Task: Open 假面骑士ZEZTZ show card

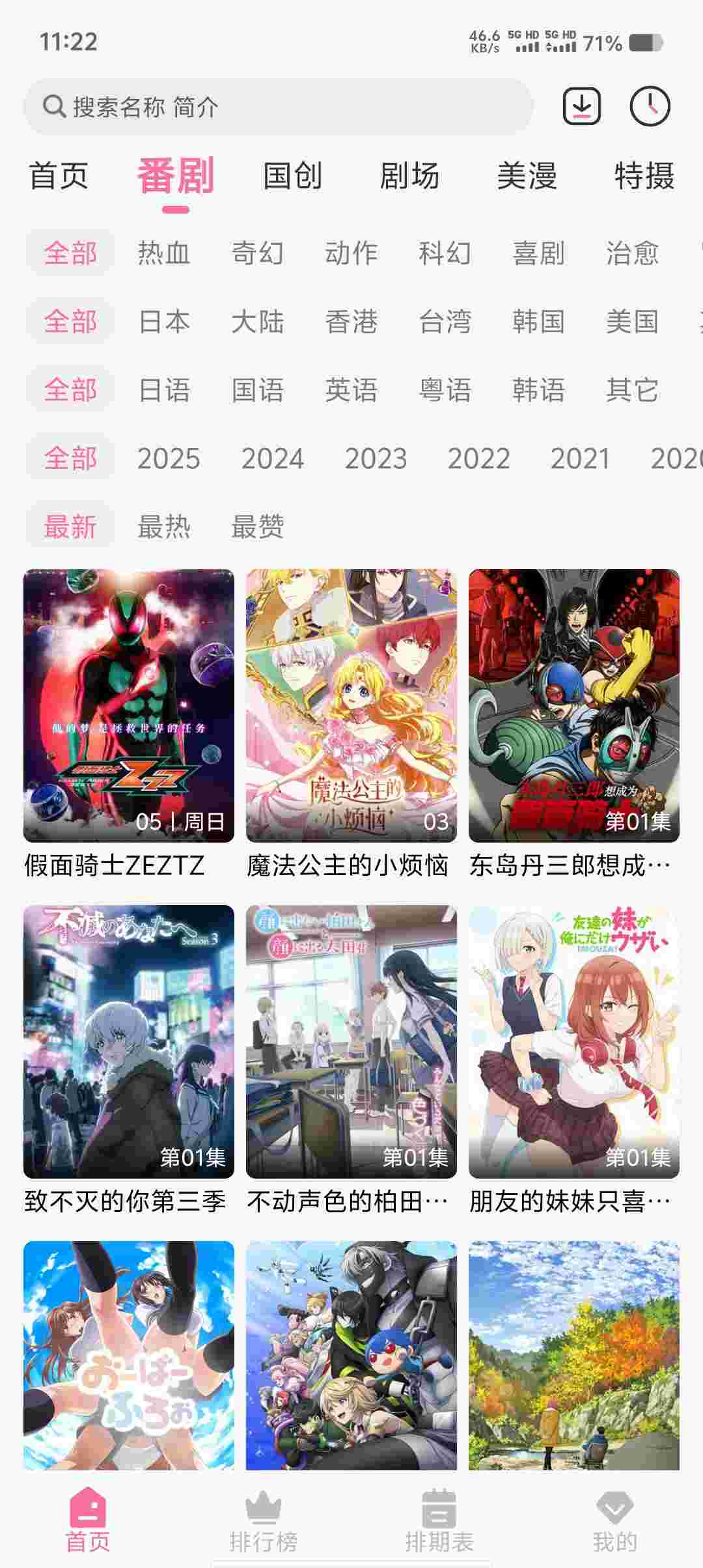Action: tap(129, 706)
